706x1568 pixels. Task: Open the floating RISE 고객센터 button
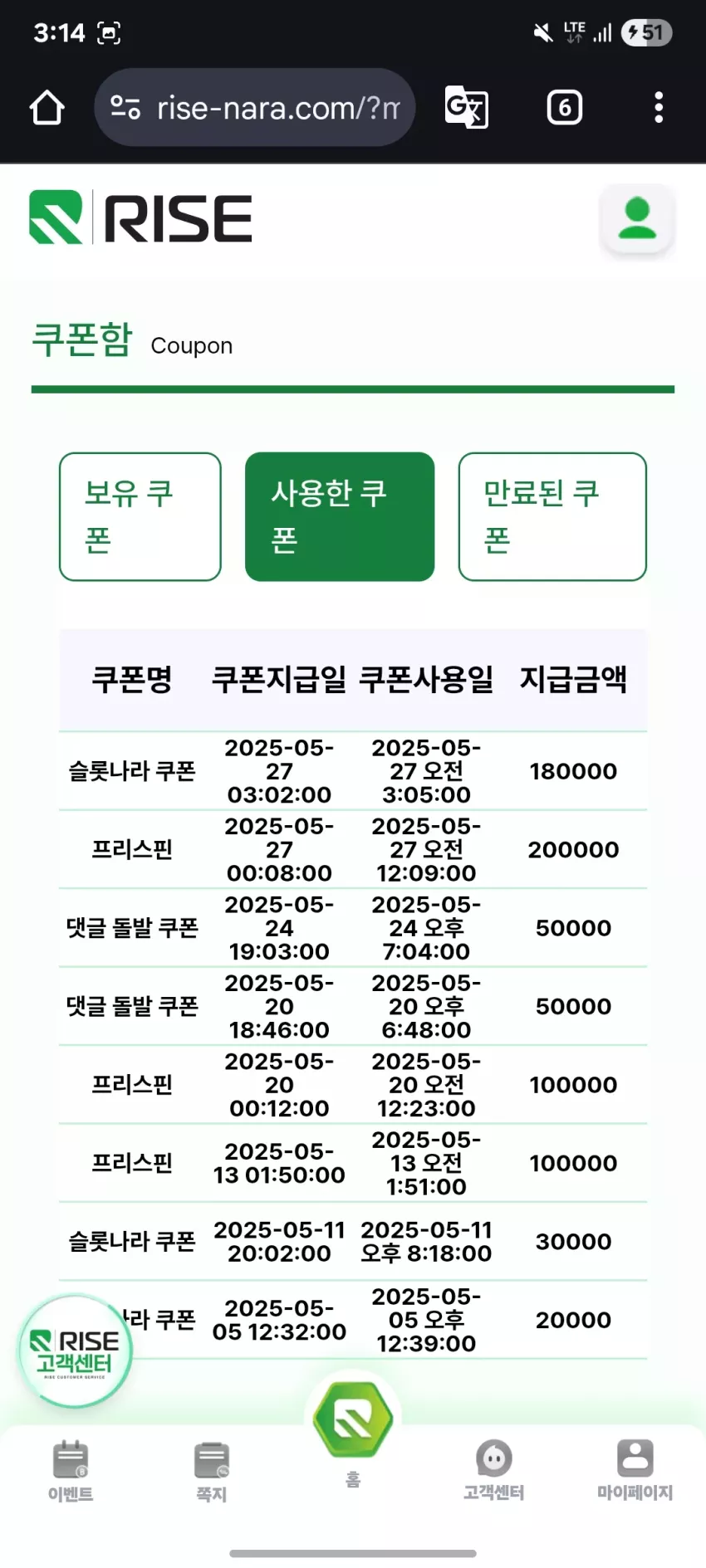(76, 1352)
